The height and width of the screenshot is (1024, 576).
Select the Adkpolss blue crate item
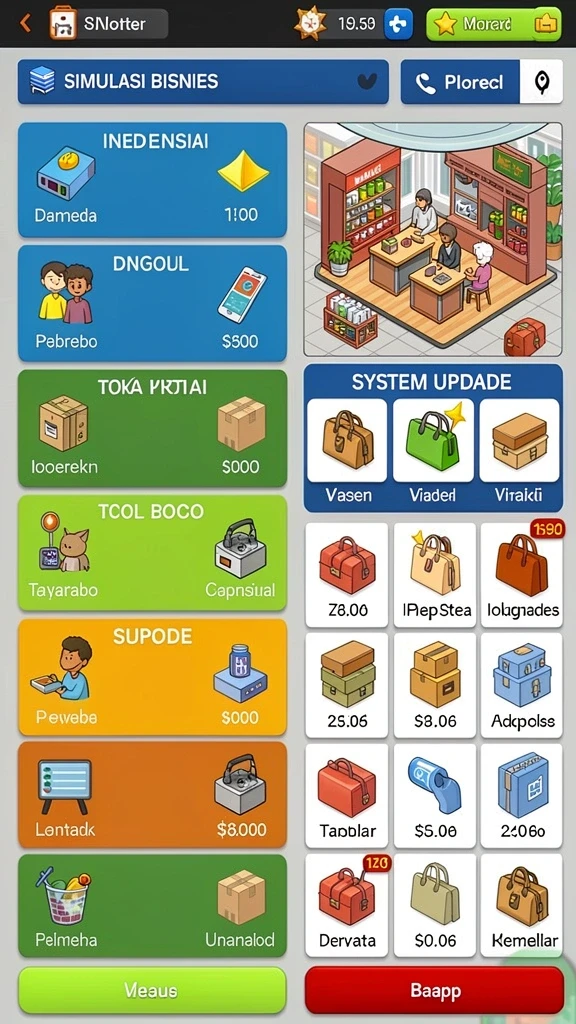[x=522, y=685]
